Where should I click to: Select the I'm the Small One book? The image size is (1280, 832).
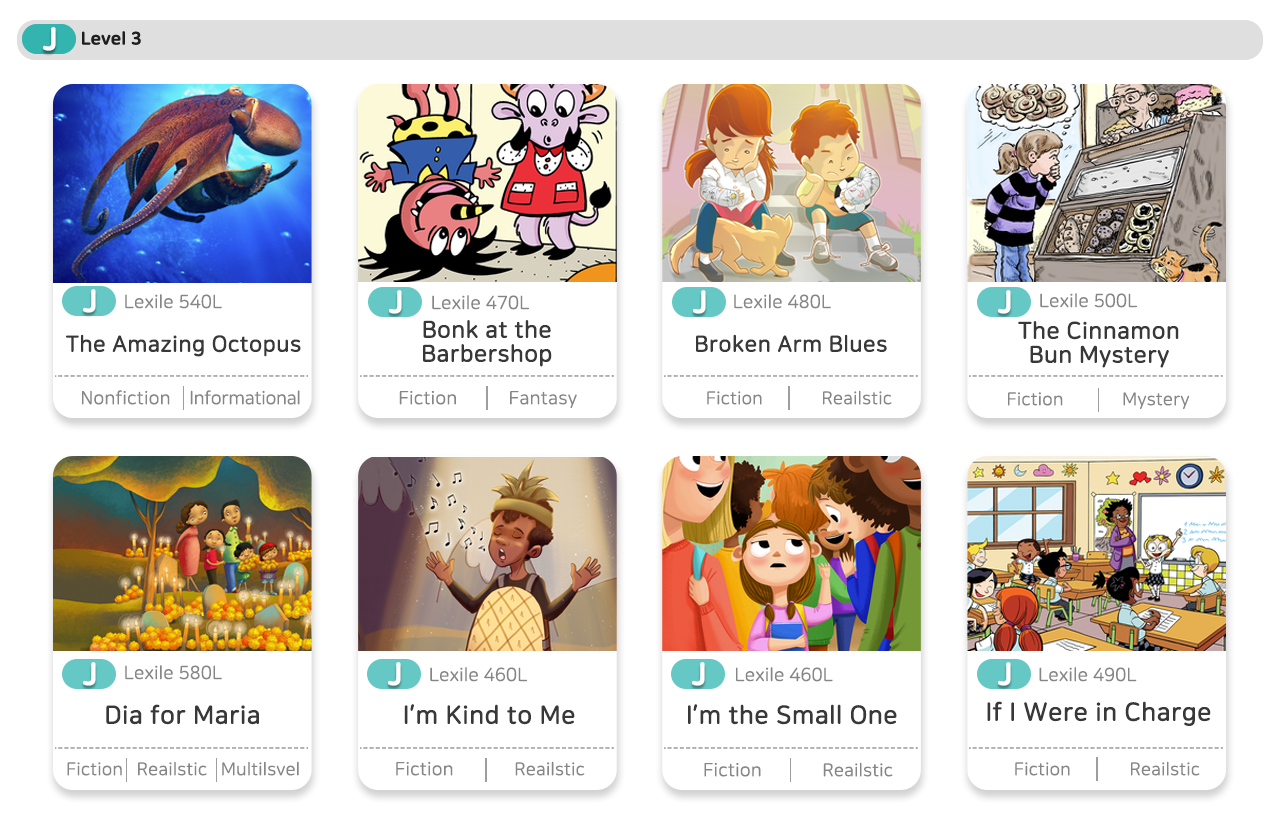tap(791, 555)
